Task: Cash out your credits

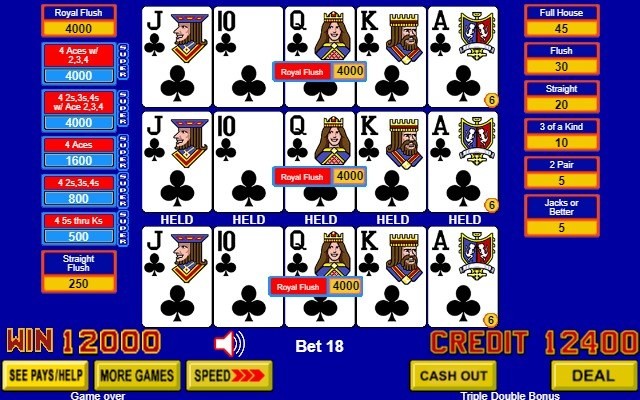Action: coord(453,375)
